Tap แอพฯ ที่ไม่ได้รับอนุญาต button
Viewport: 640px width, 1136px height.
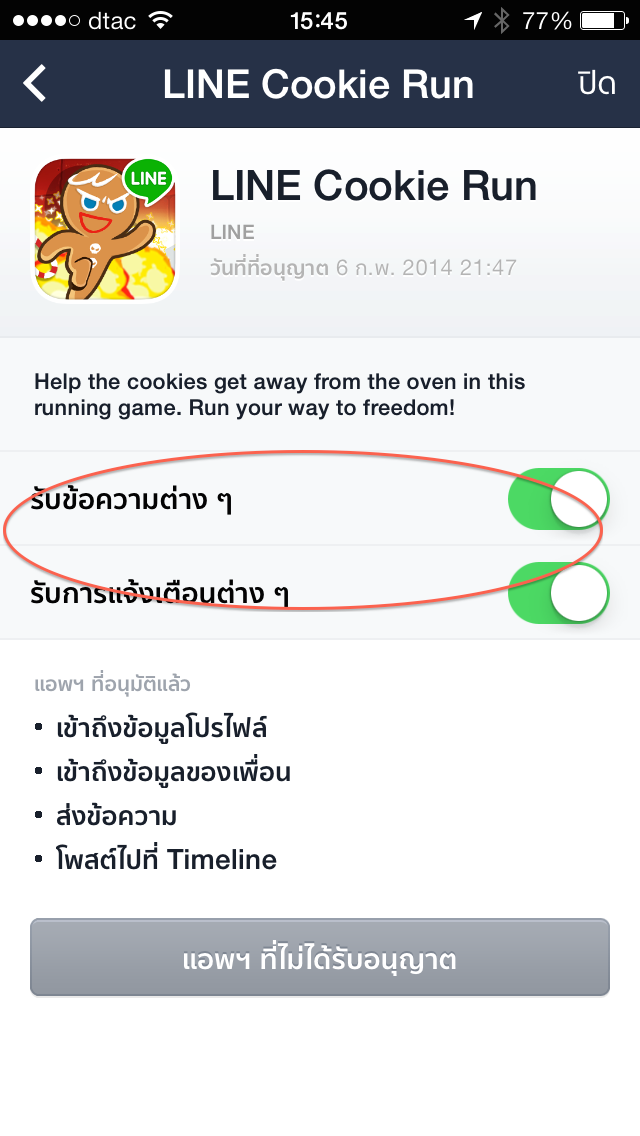320,958
